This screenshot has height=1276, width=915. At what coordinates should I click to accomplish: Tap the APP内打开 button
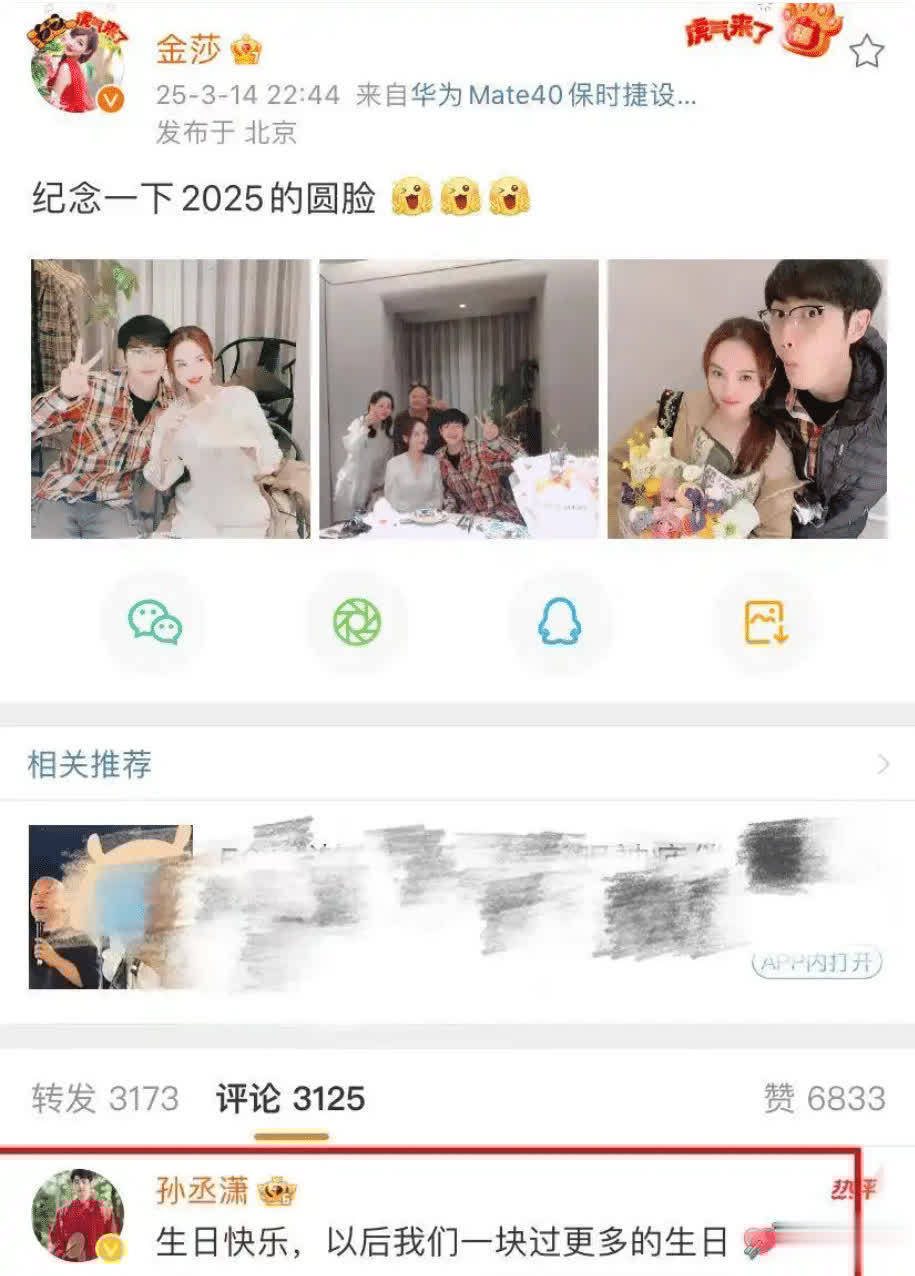coord(817,963)
